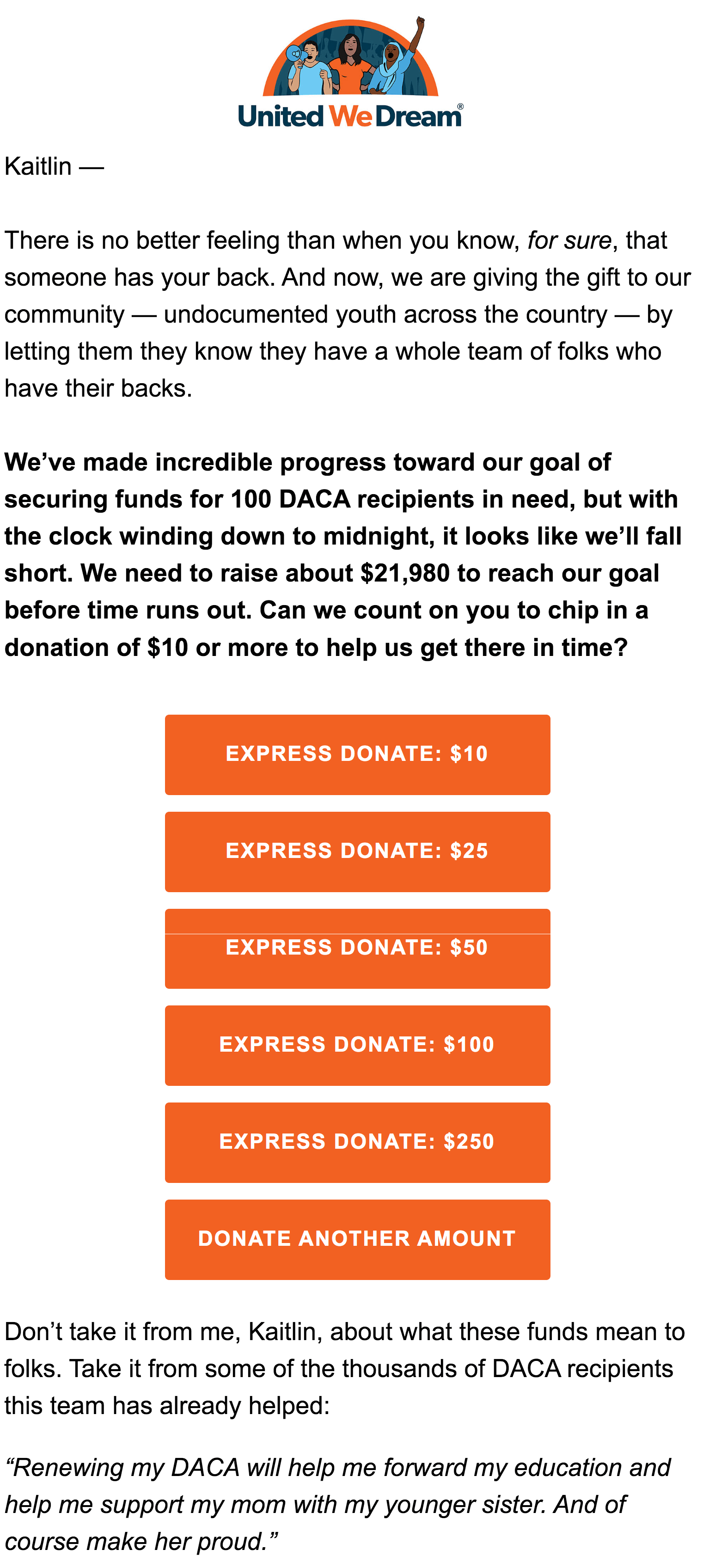This screenshot has width=703, height=1568.
Task: Give $250 via Express Donate
Action: click(357, 1142)
